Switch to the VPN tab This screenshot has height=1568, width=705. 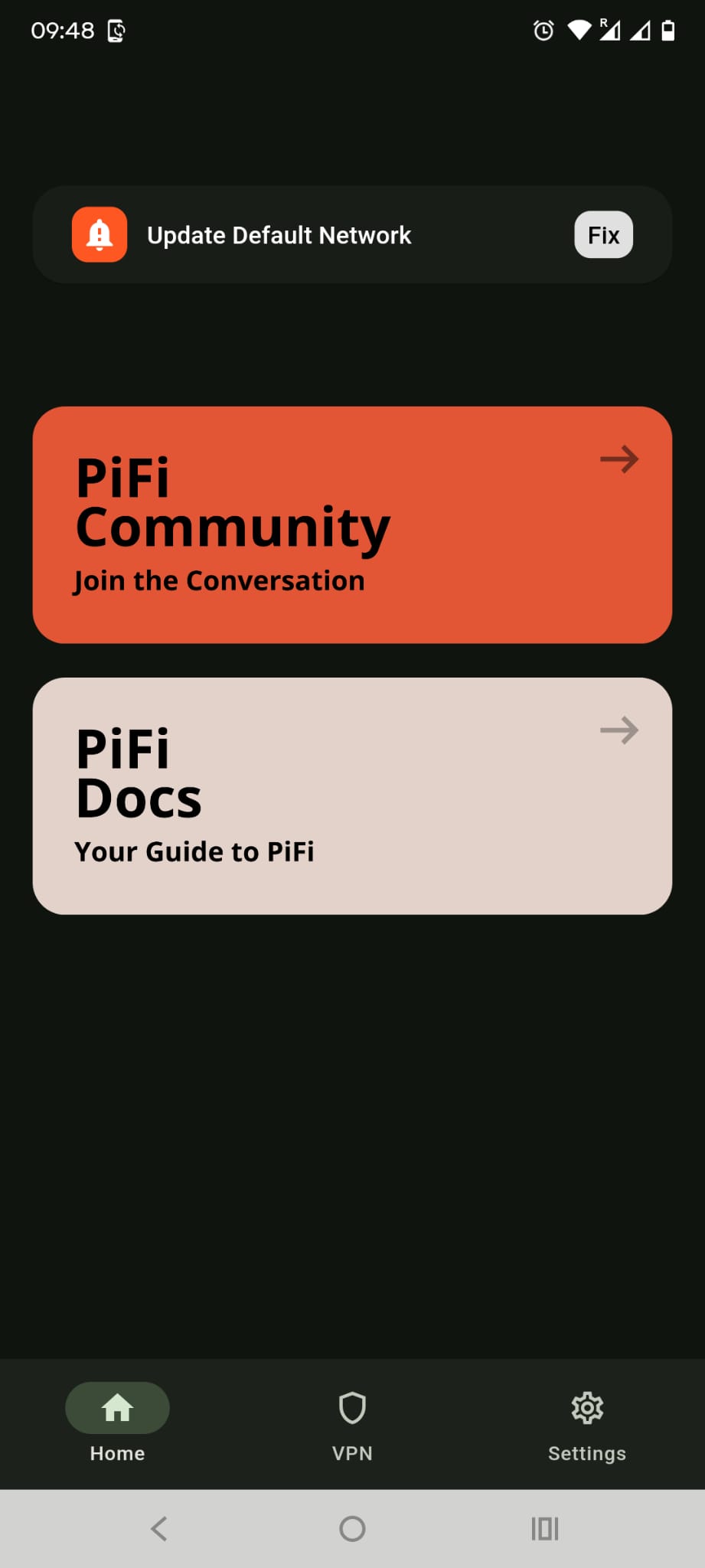[x=352, y=1426]
